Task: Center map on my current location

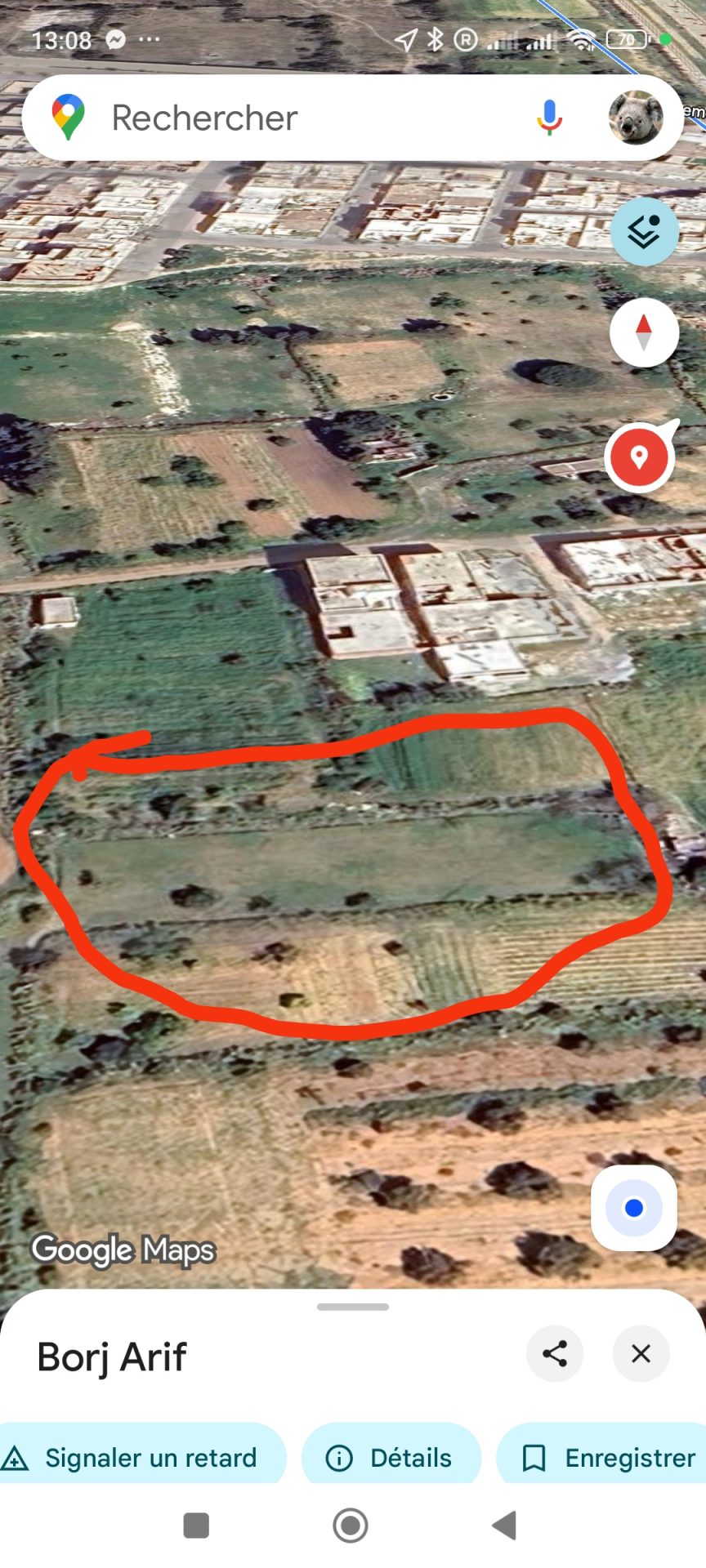Action: click(633, 1208)
